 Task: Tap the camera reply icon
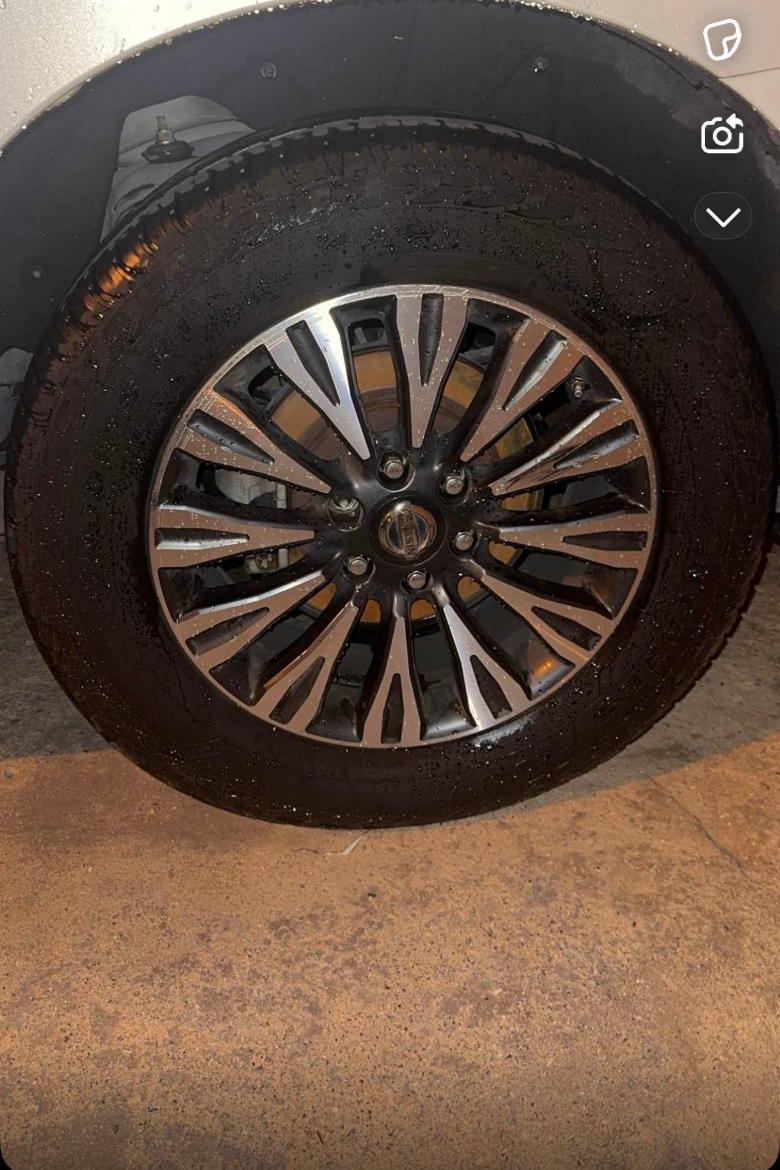tap(722, 134)
